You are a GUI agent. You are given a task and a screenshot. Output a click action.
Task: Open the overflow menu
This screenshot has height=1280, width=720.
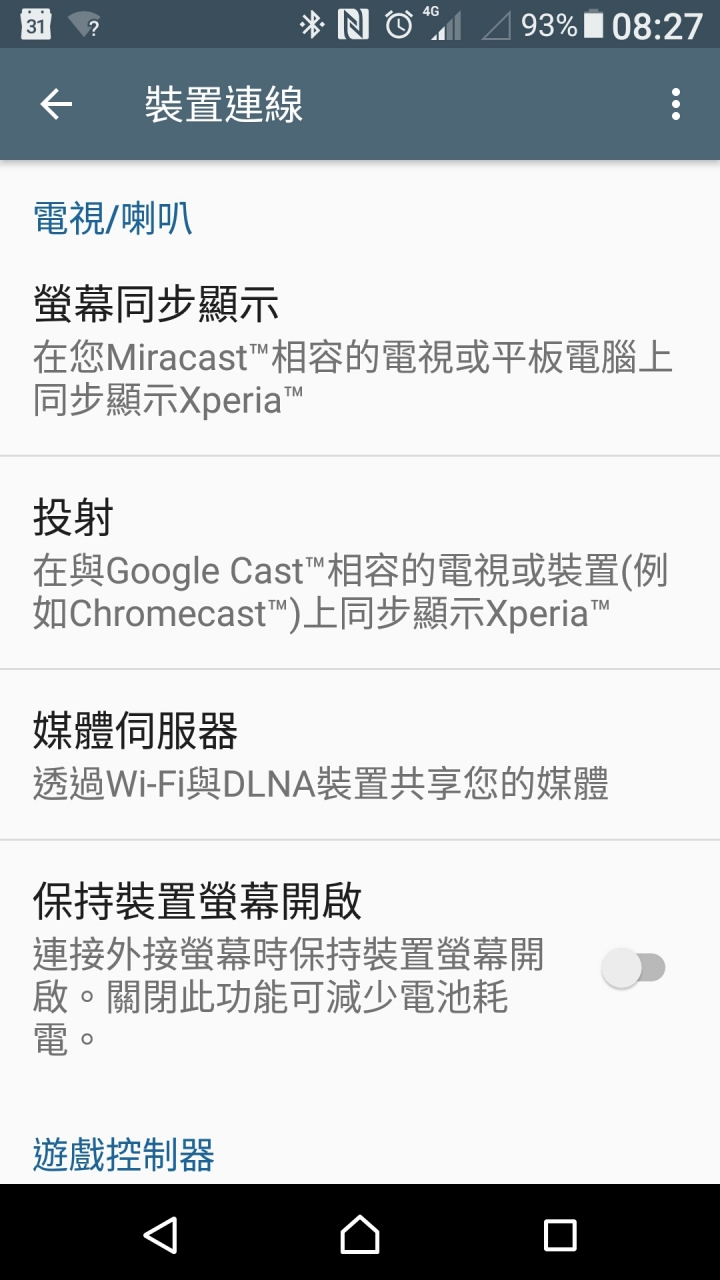click(676, 104)
